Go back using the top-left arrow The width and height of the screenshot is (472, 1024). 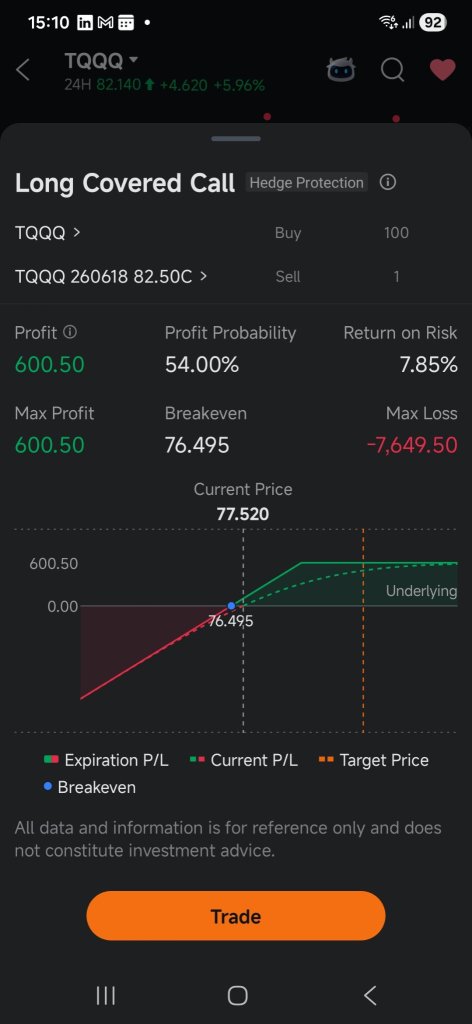pyautogui.click(x=23, y=70)
